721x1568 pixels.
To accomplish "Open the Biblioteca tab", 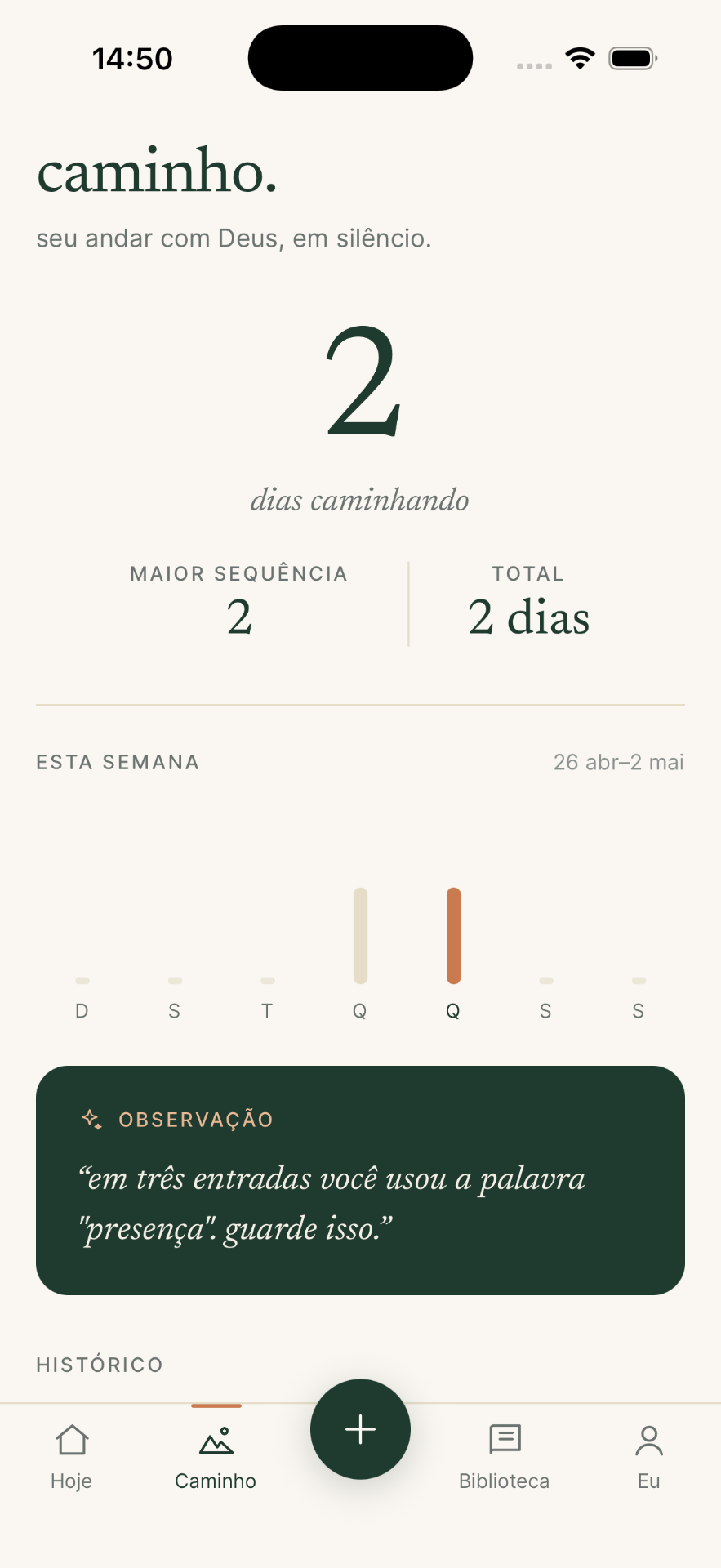I will click(504, 1457).
